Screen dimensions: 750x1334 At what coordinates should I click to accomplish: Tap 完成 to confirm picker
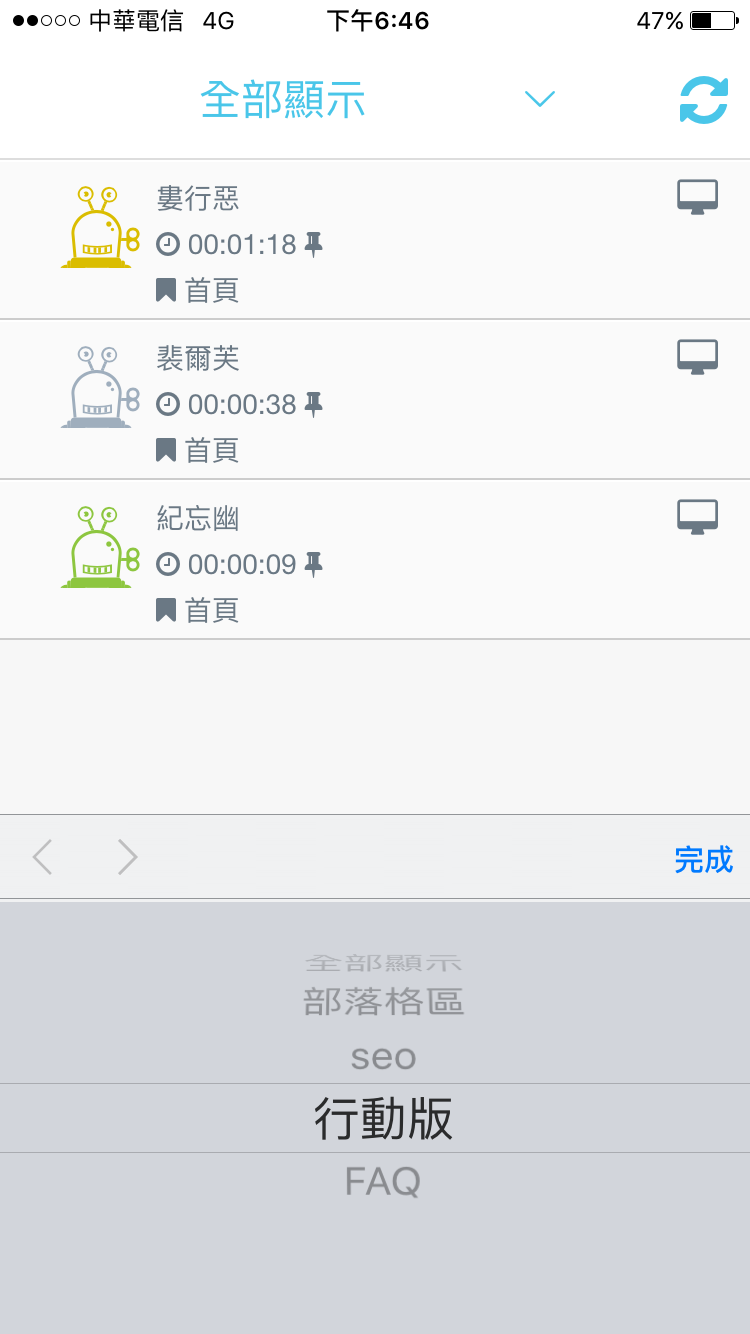click(703, 859)
